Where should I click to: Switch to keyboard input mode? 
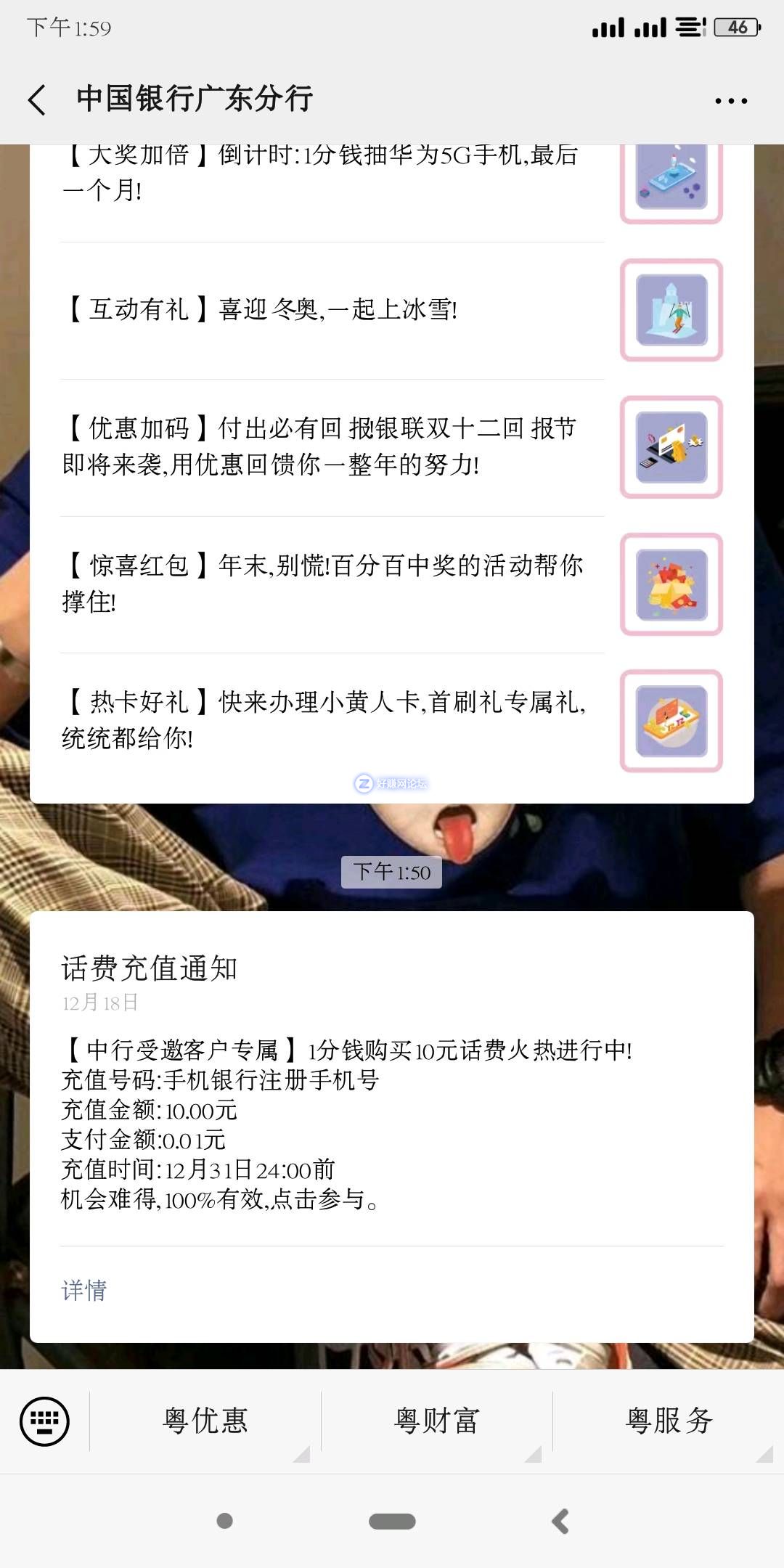(x=45, y=1421)
